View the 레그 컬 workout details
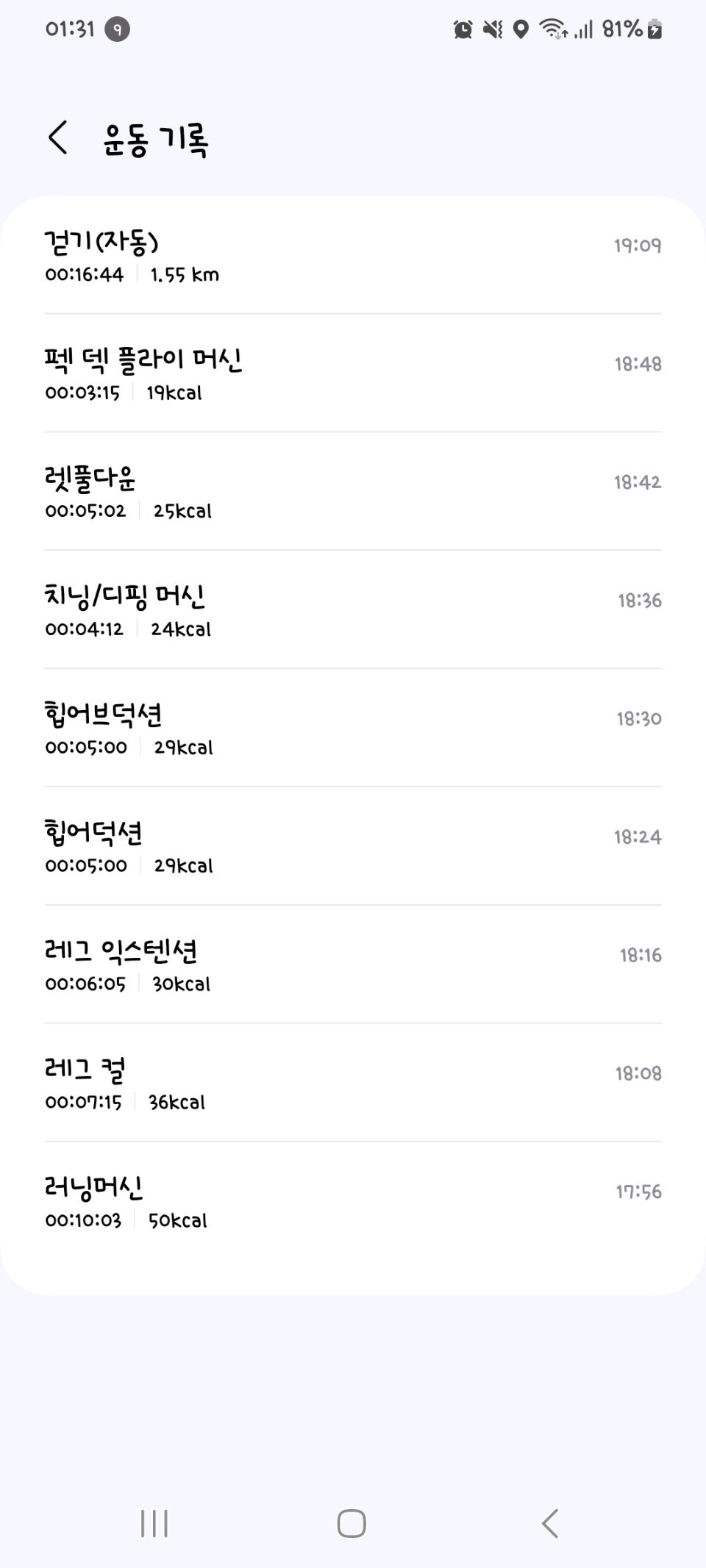Viewport: 706px width, 1568px height. tap(353, 1083)
